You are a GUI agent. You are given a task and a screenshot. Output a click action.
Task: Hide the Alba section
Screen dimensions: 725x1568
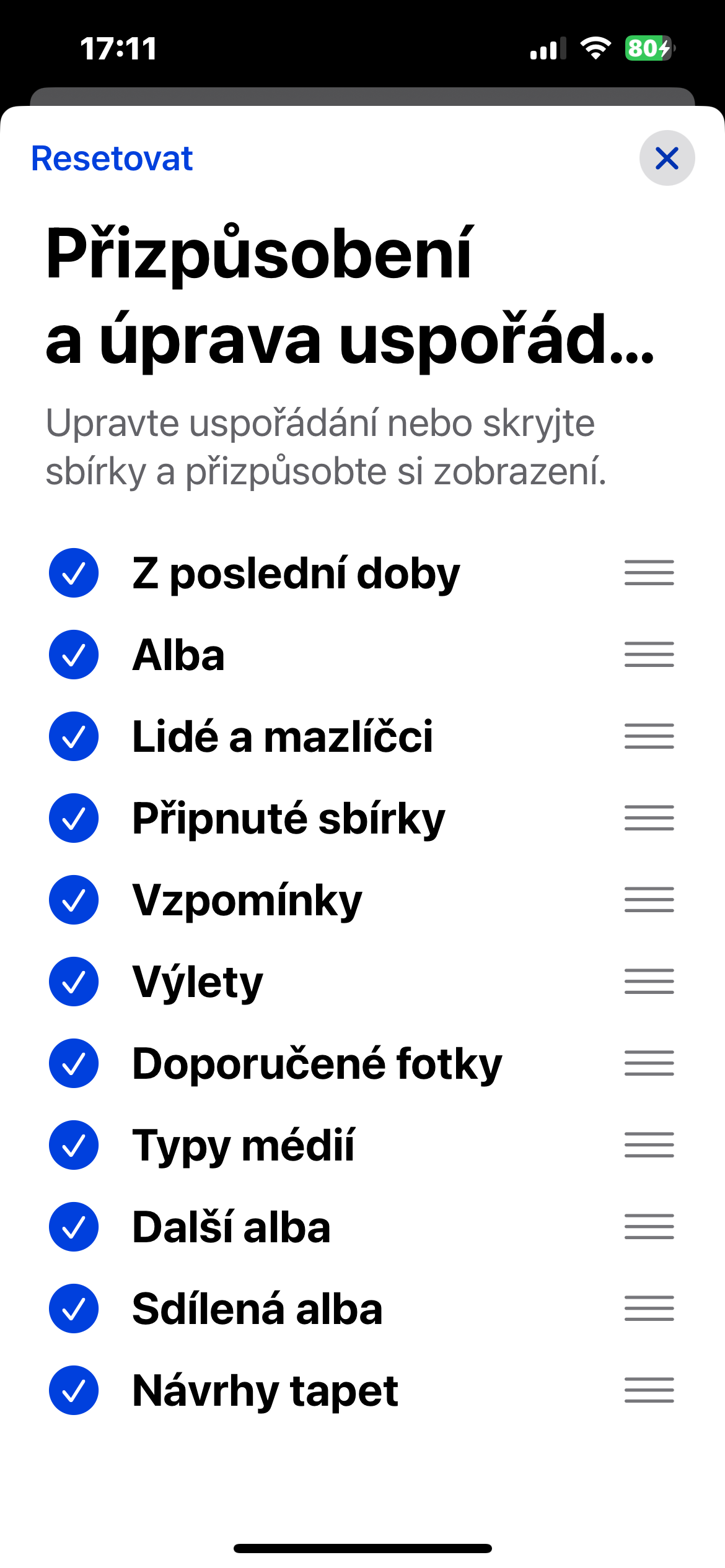click(74, 655)
